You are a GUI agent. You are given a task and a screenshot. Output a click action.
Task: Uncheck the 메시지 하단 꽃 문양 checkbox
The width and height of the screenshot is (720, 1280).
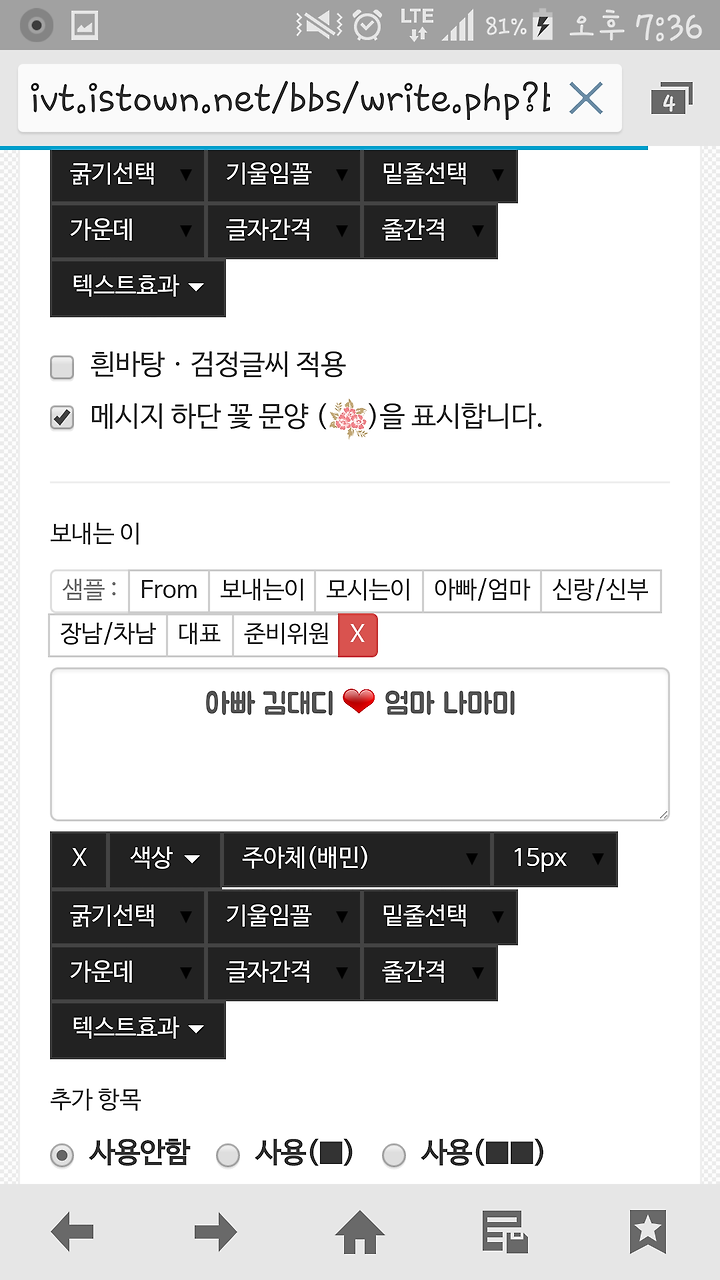tap(62, 419)
